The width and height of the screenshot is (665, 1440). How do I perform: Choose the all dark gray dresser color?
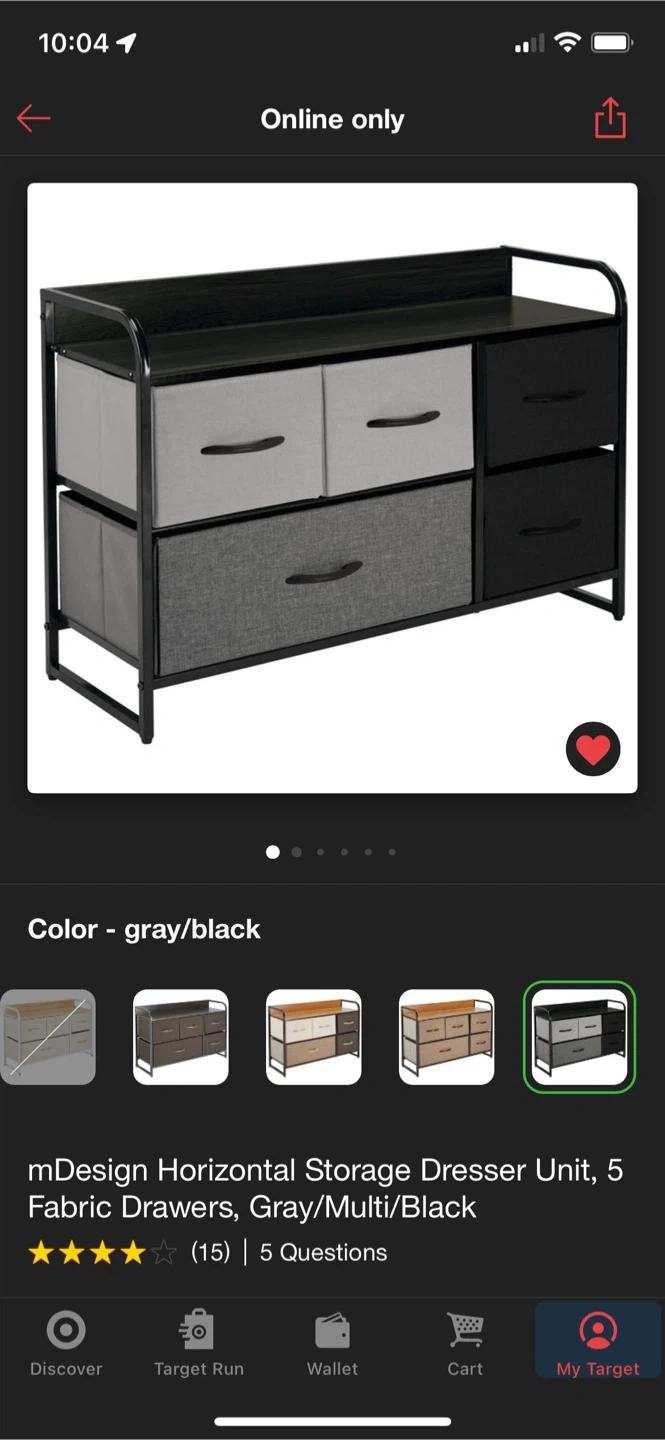181,1037
